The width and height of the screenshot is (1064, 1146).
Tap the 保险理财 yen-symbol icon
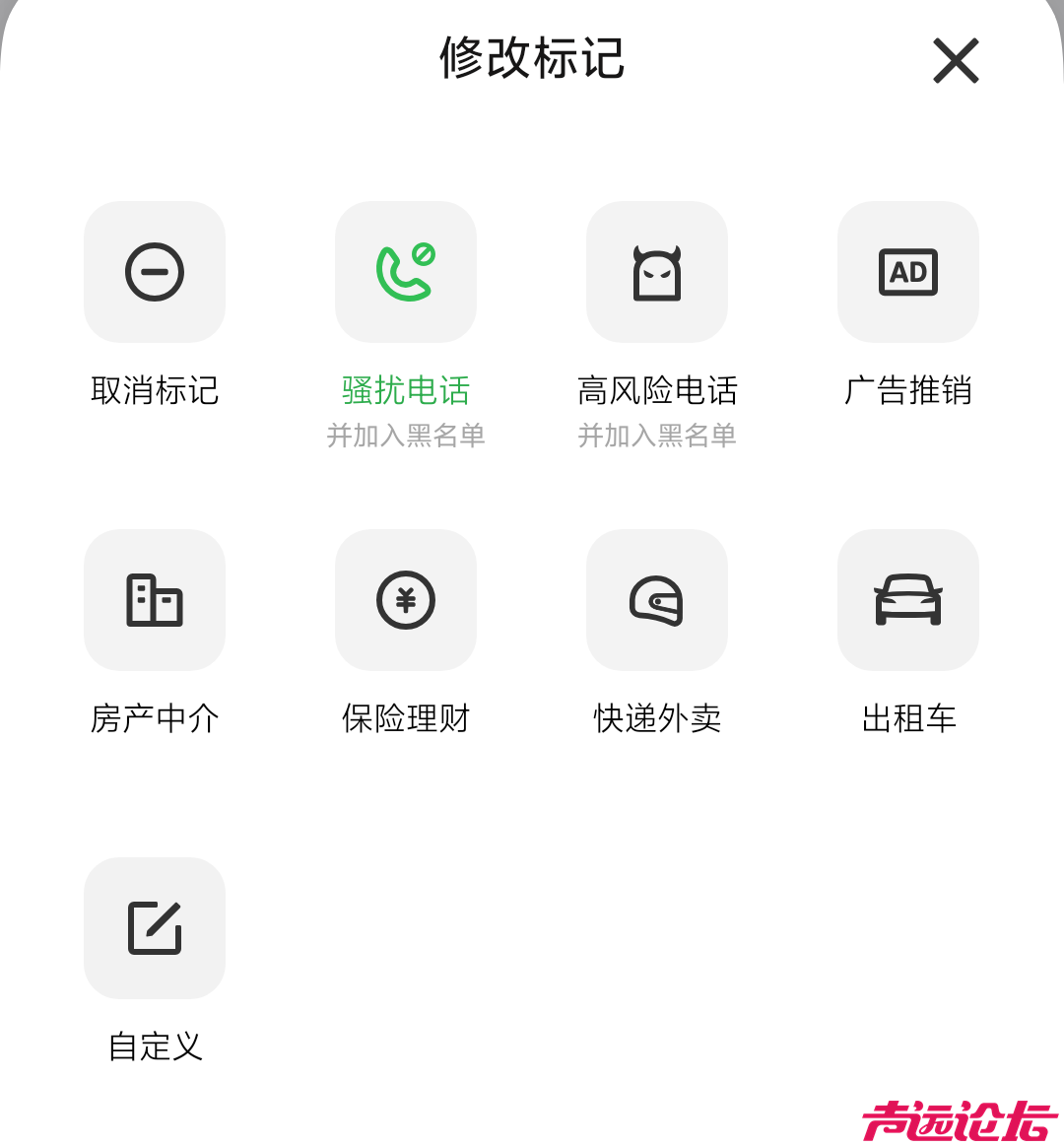(405, 600)
